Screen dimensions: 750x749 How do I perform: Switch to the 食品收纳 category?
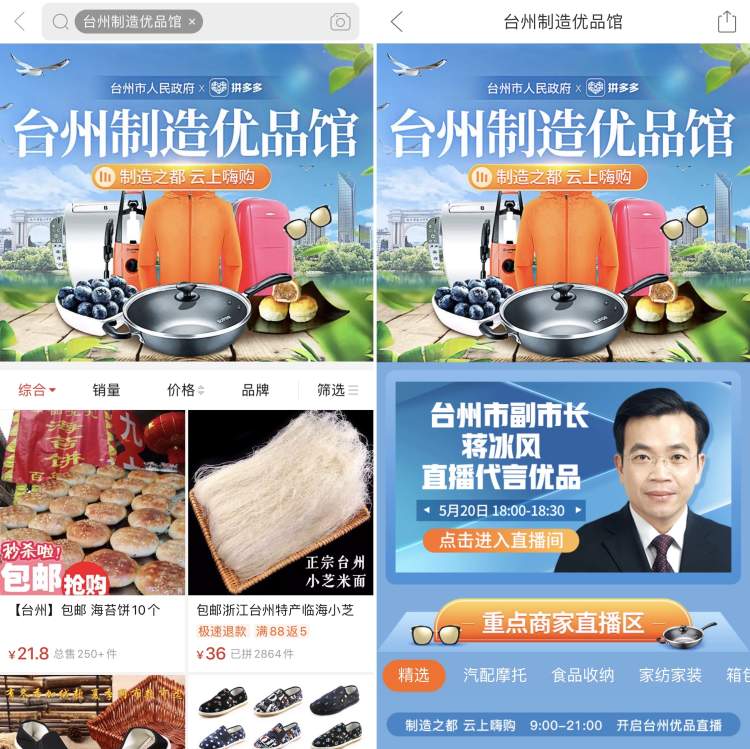(x=583, y=675)
